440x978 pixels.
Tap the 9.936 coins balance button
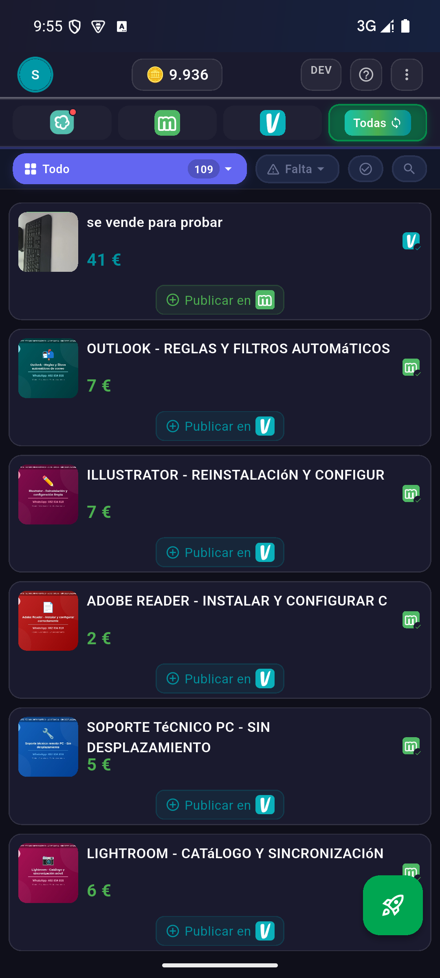[x=177, y=75]
